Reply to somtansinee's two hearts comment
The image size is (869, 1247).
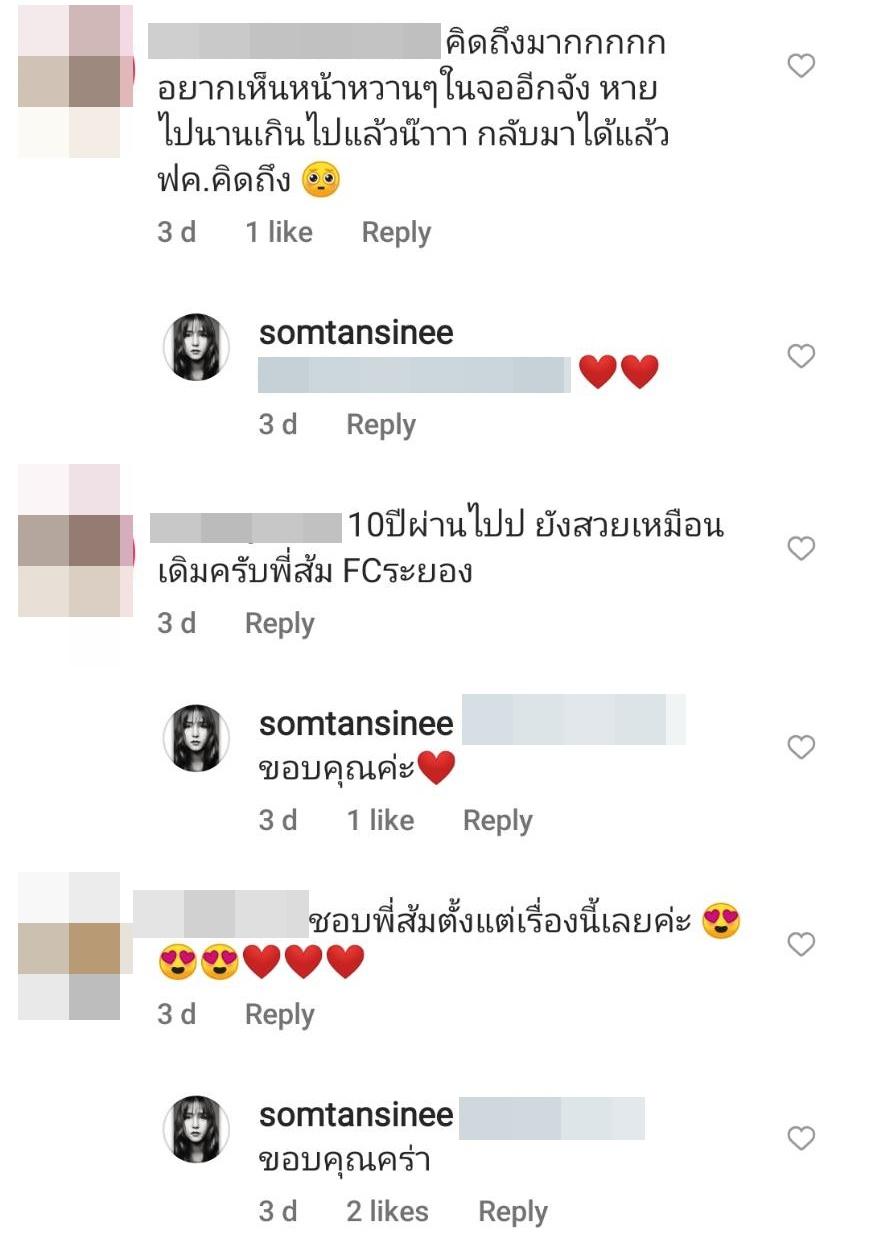point(380,425)
